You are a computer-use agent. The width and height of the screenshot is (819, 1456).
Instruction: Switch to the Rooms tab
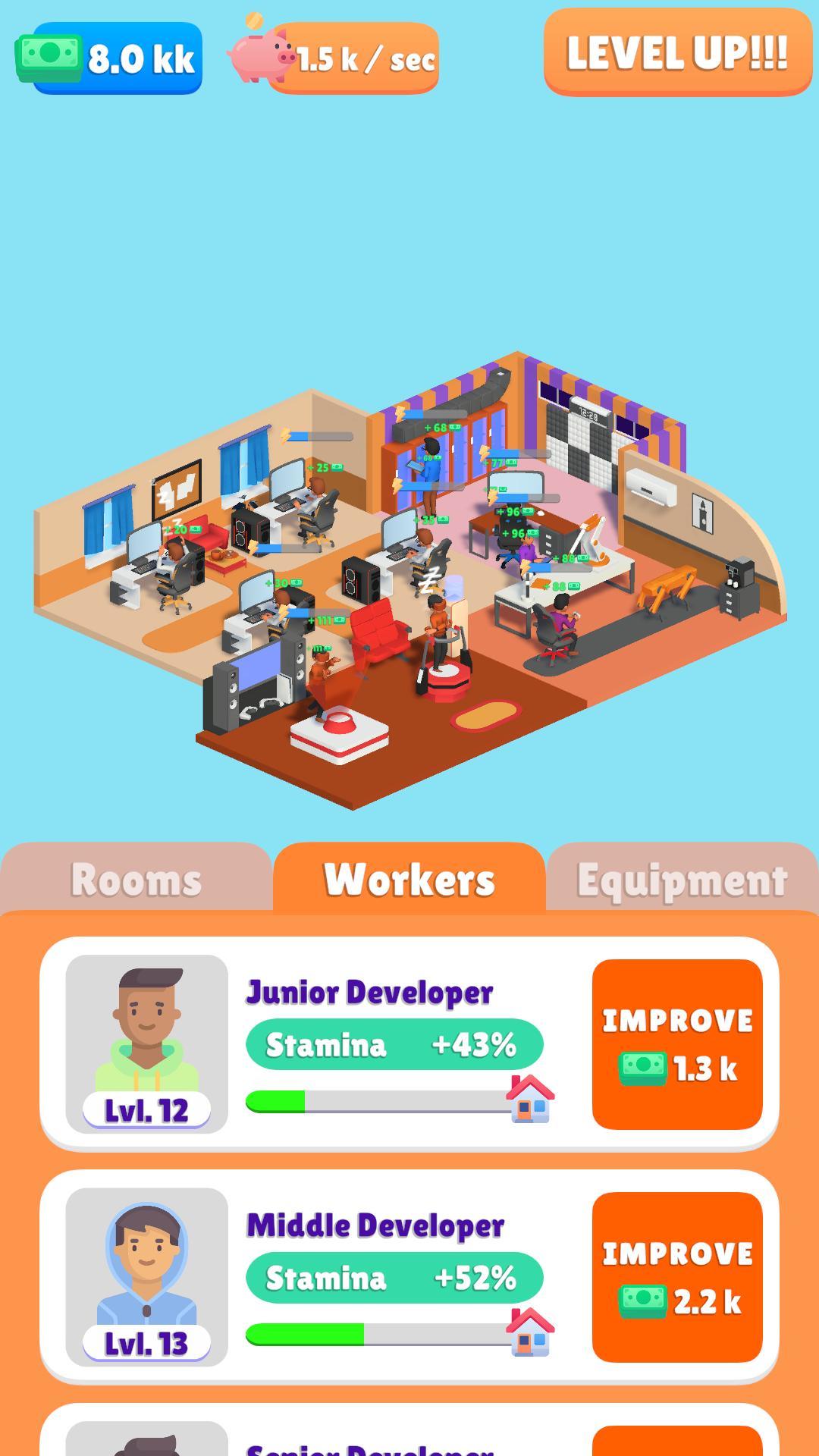136,880
